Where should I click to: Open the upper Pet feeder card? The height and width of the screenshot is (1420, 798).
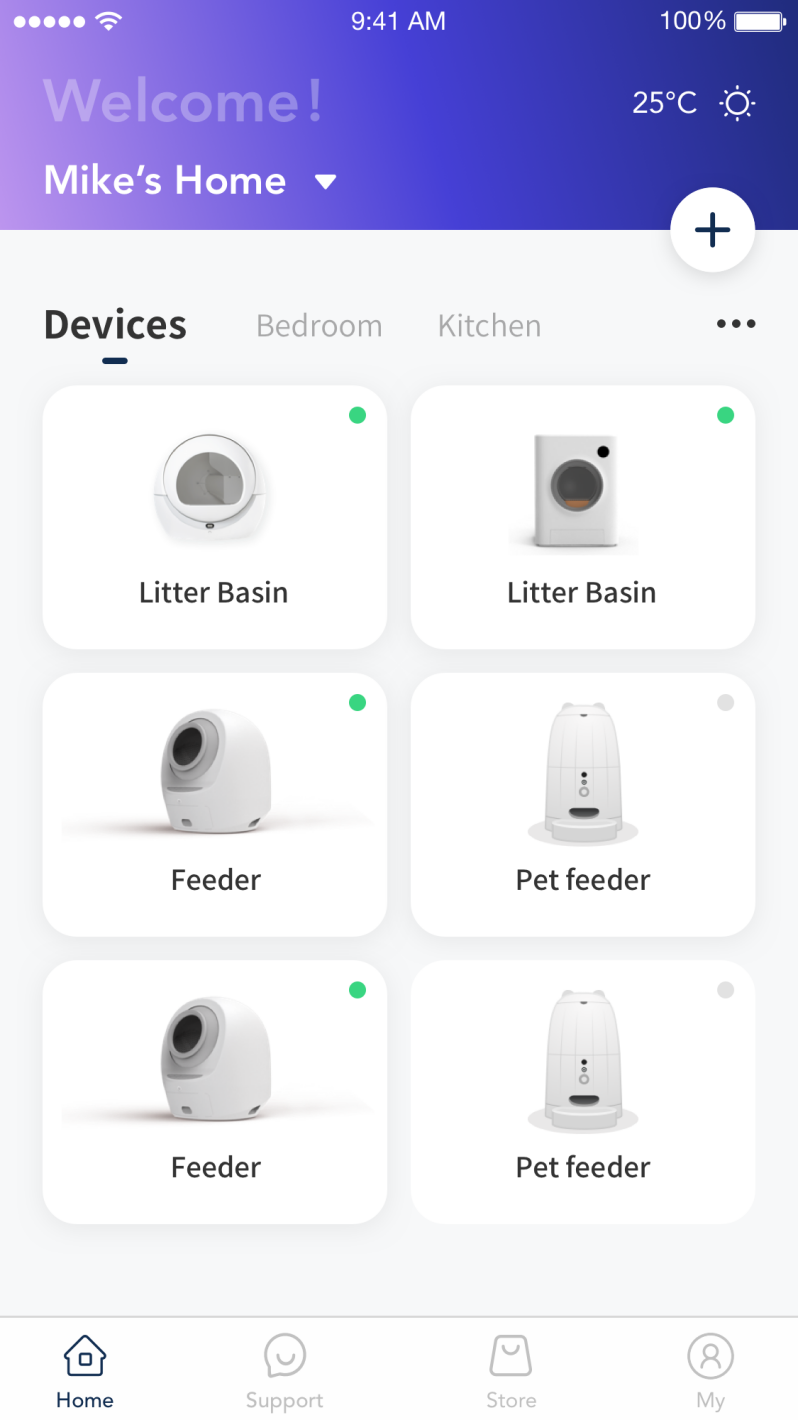582,804
